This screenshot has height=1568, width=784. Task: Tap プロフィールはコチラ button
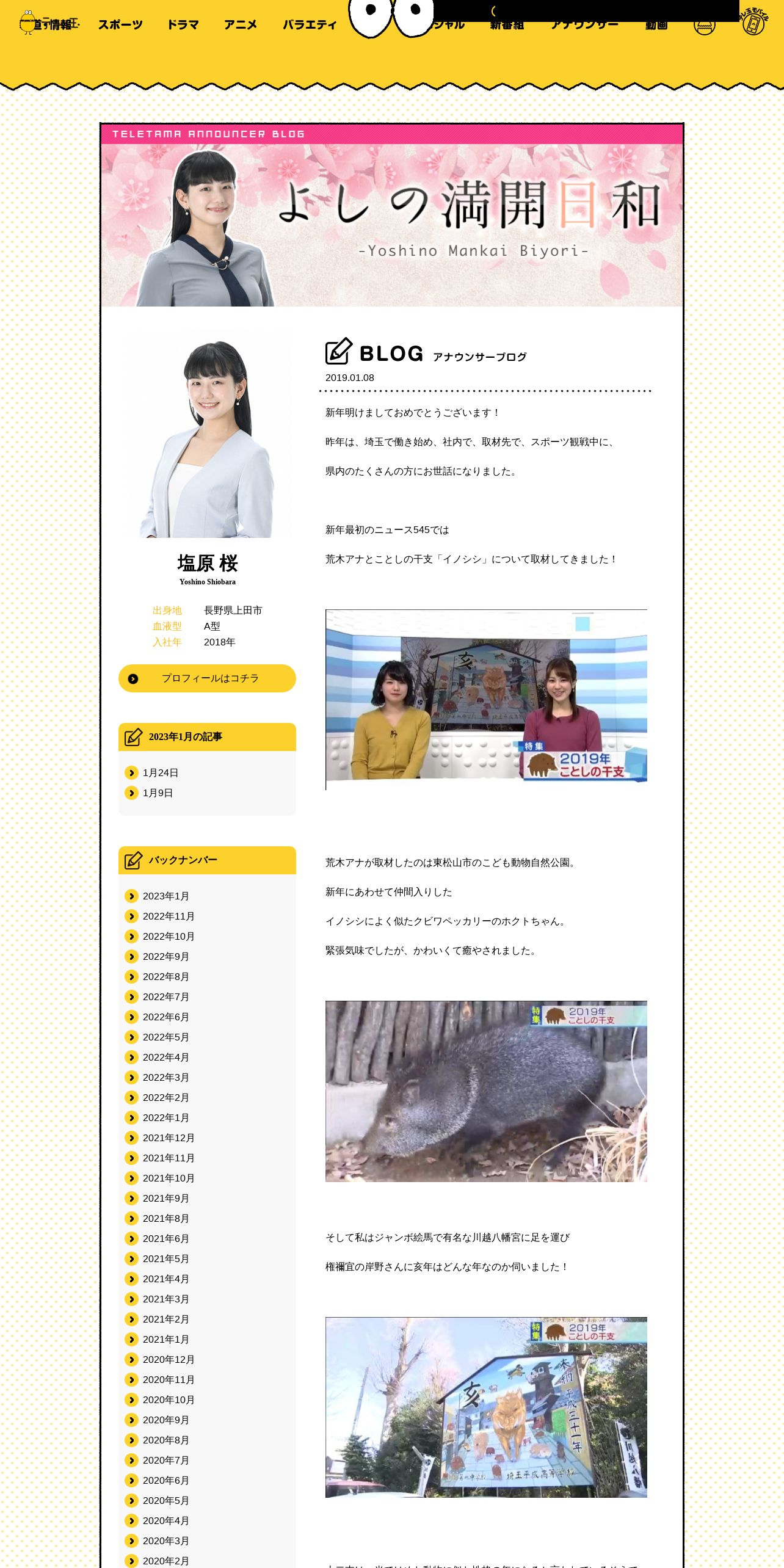click(207, 678)
